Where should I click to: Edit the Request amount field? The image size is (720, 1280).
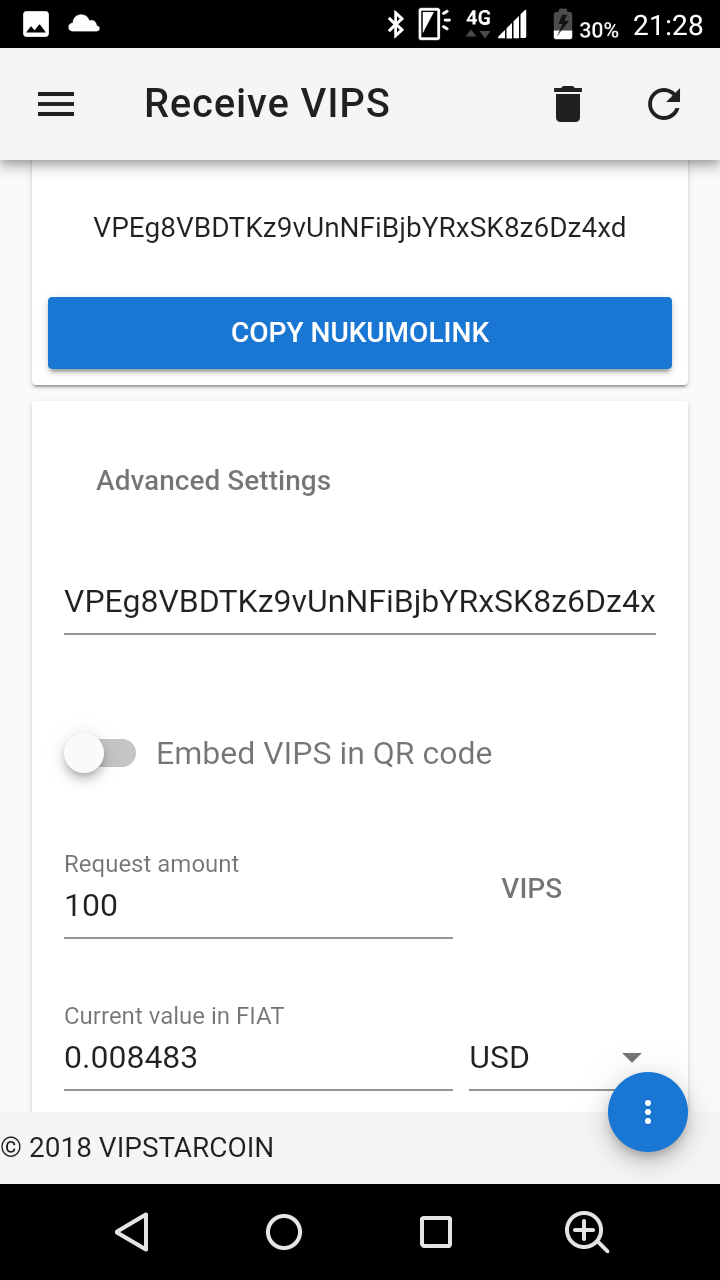(258, 906)
